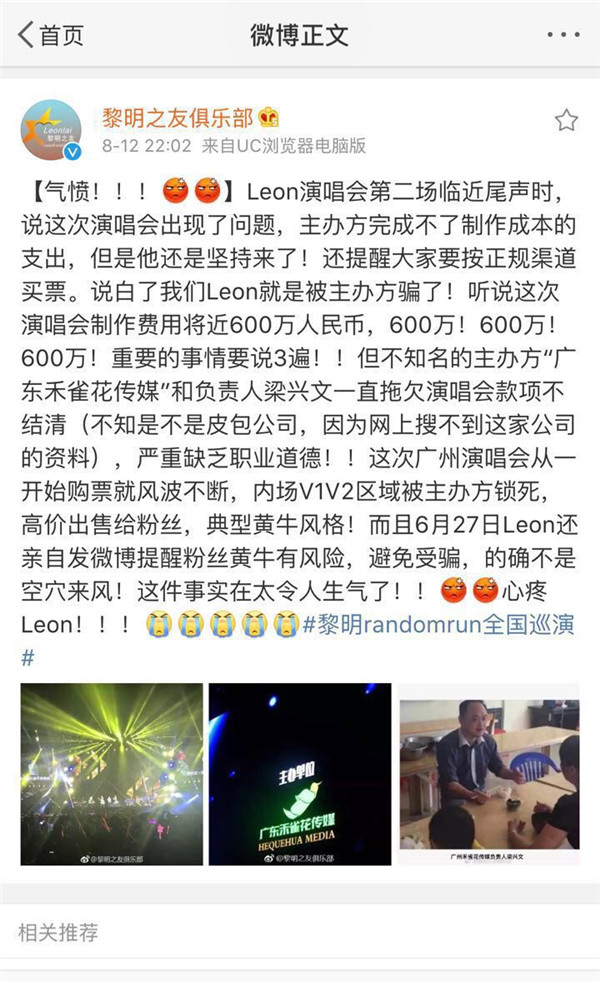
Task: Favorite this post with the star icon
Action: 566,121
